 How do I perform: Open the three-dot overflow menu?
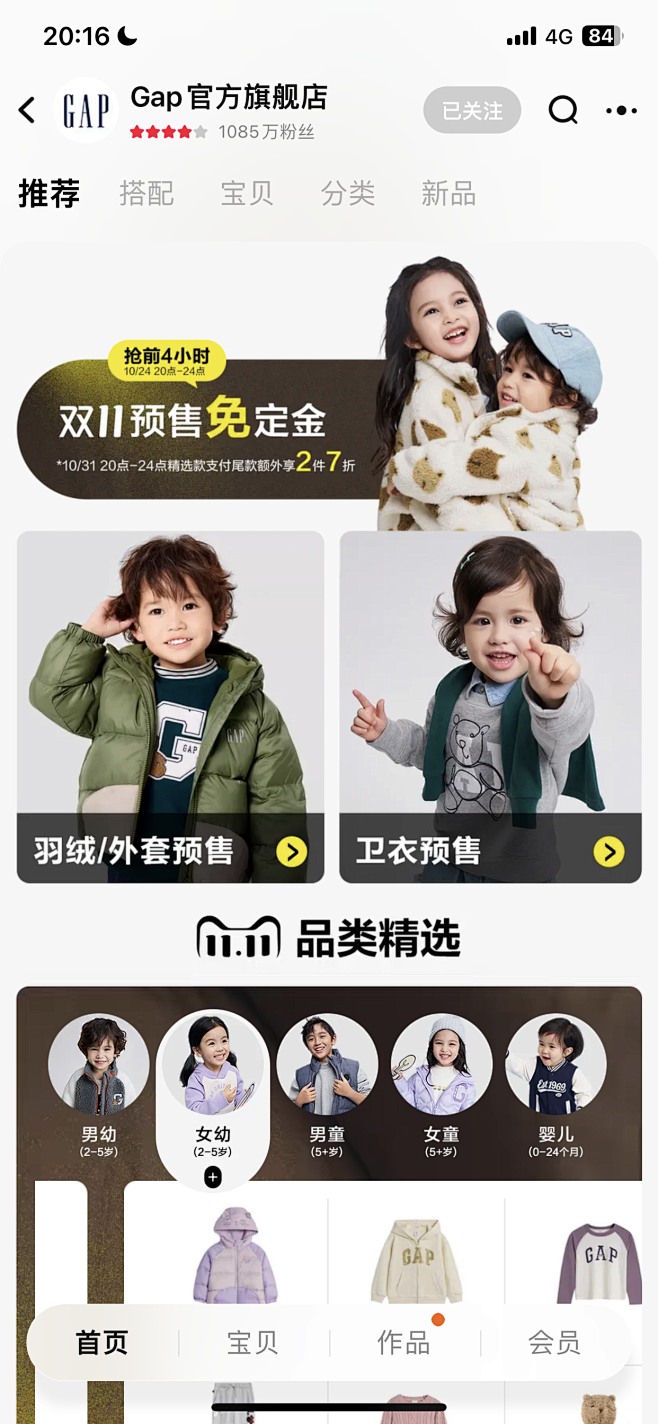pyautogui.click(x=621, y=110)
